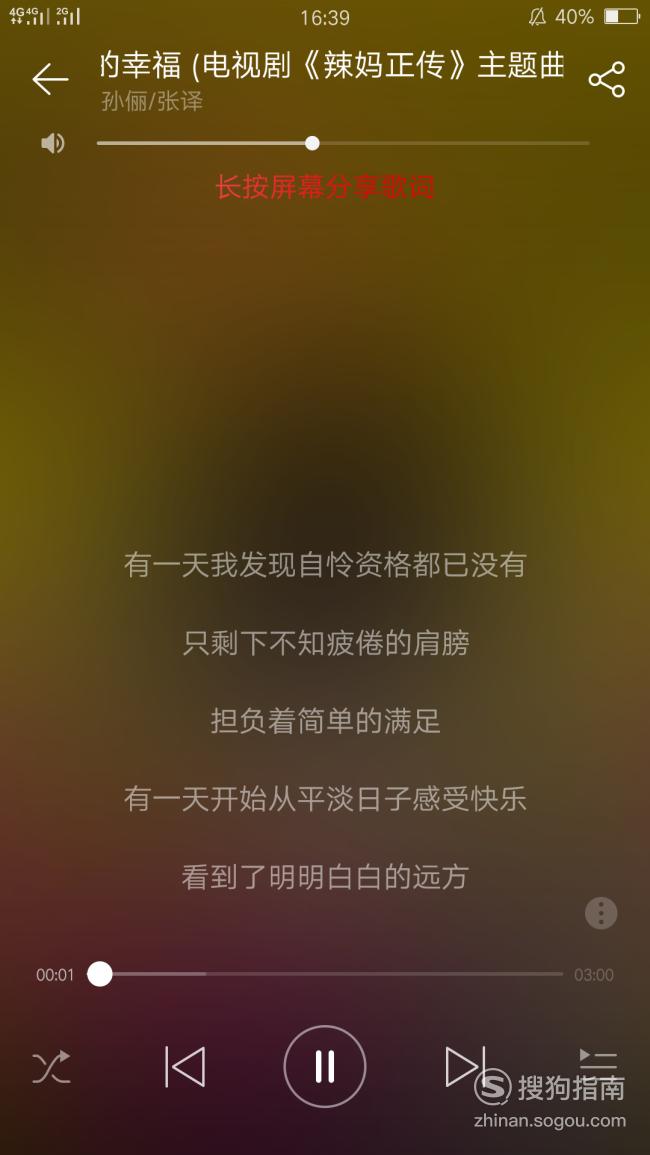This screenshot has height=1155, width=650.
Task: Skip to the next track
Action: [x=466, y=1067]
